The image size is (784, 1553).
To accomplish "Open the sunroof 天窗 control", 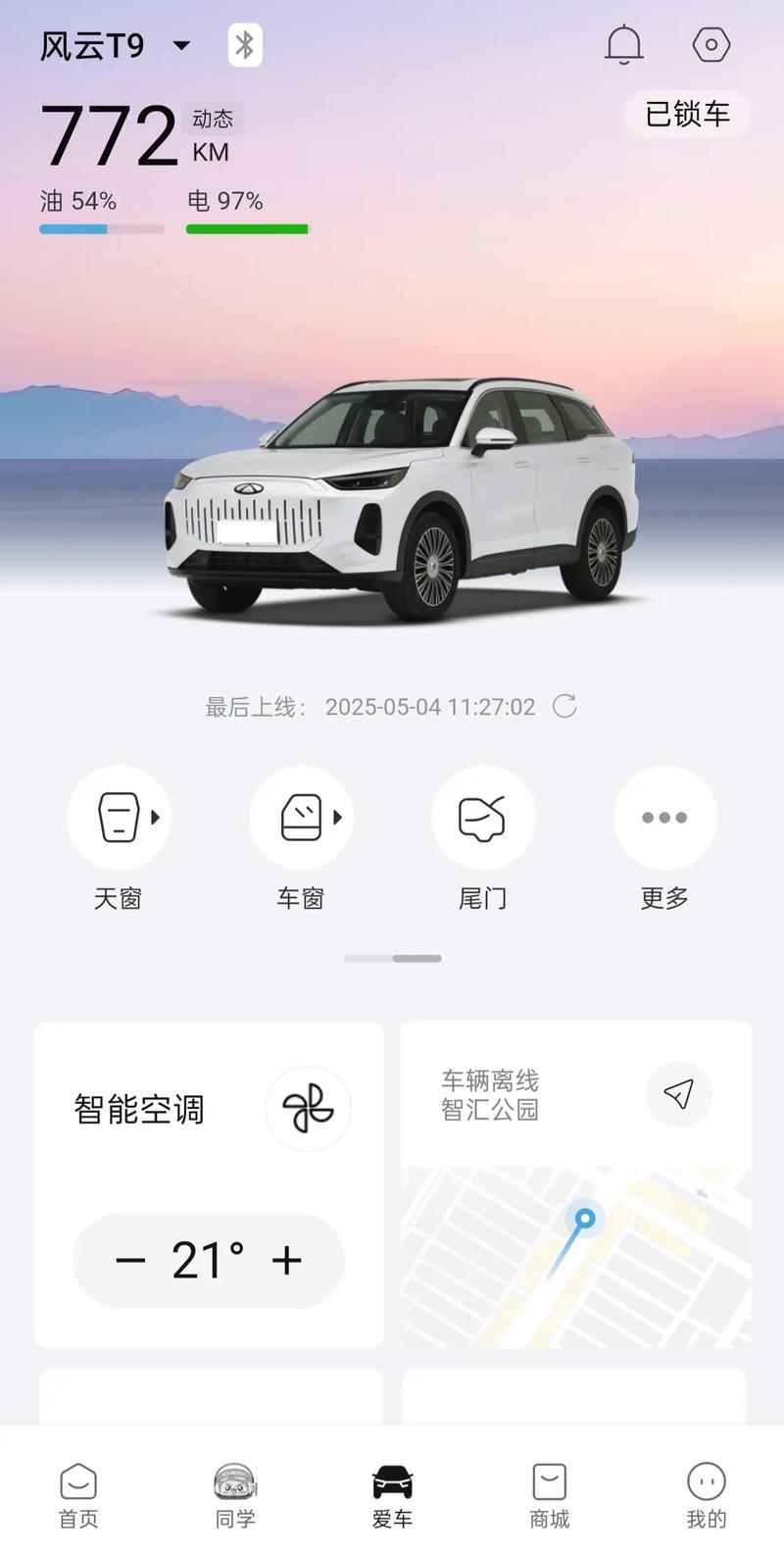I will point(118,818).
